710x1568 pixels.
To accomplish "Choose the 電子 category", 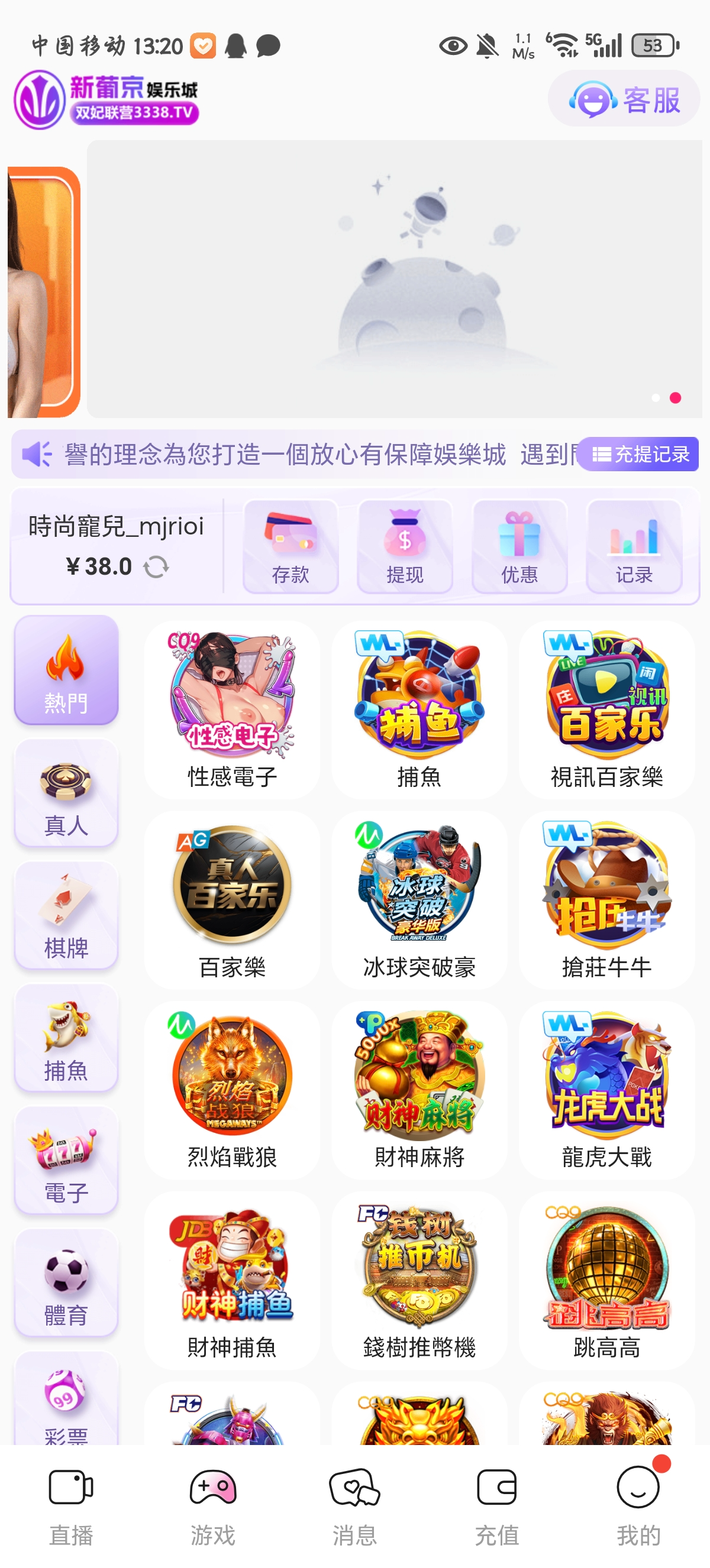I will [66, 1160].
